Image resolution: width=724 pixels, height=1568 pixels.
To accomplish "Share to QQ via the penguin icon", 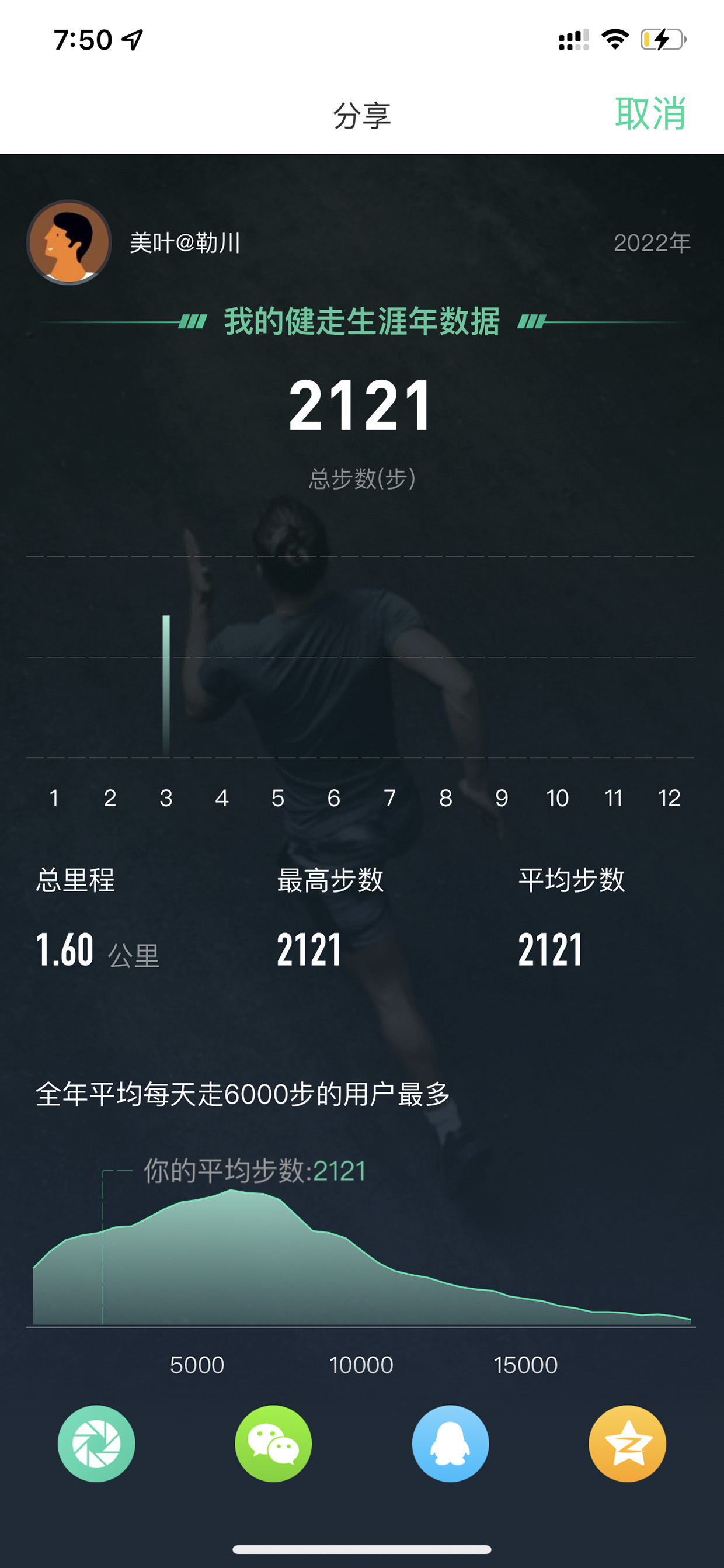I will [450, 1443].
